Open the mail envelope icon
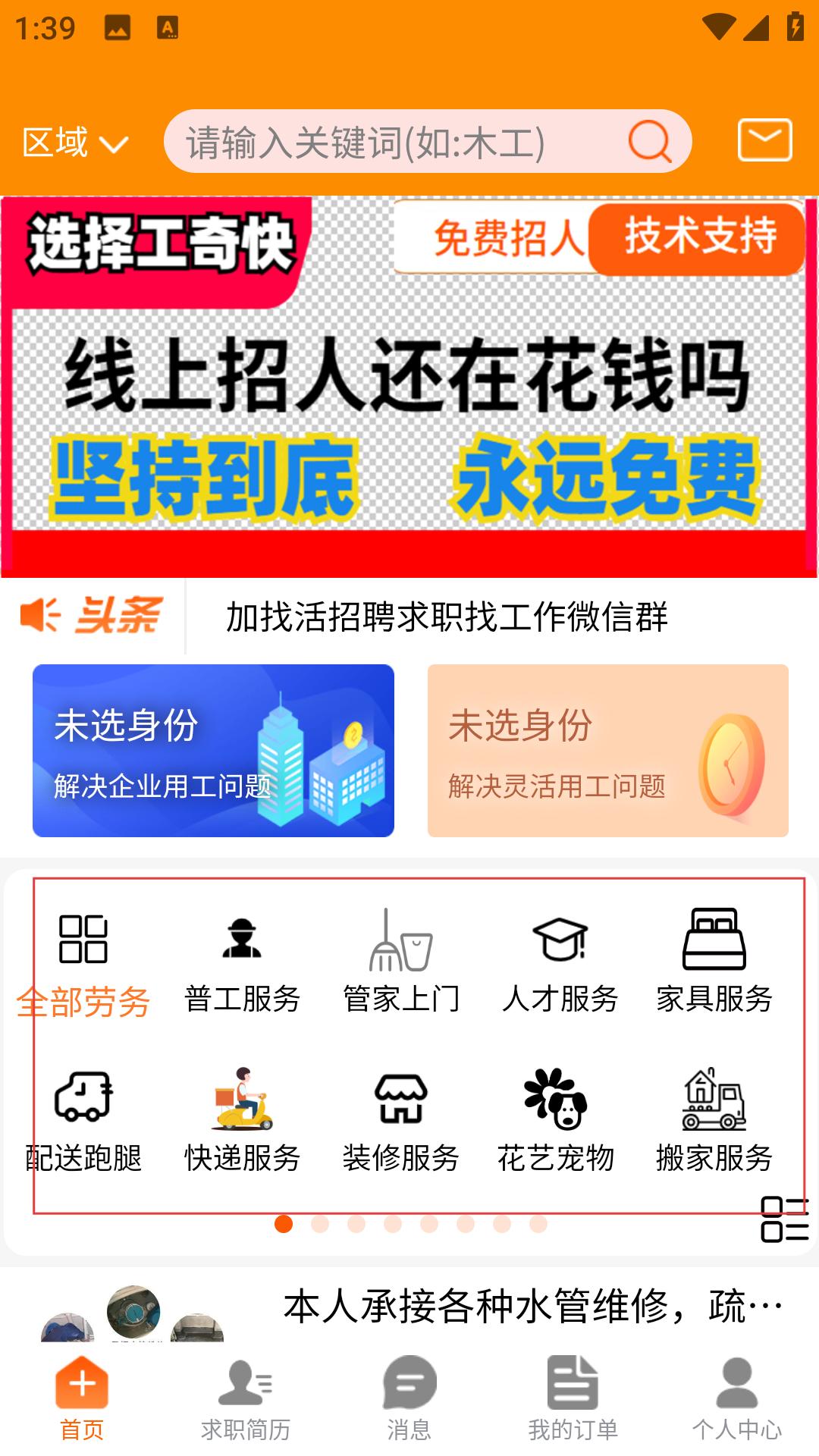 [764, 140]
